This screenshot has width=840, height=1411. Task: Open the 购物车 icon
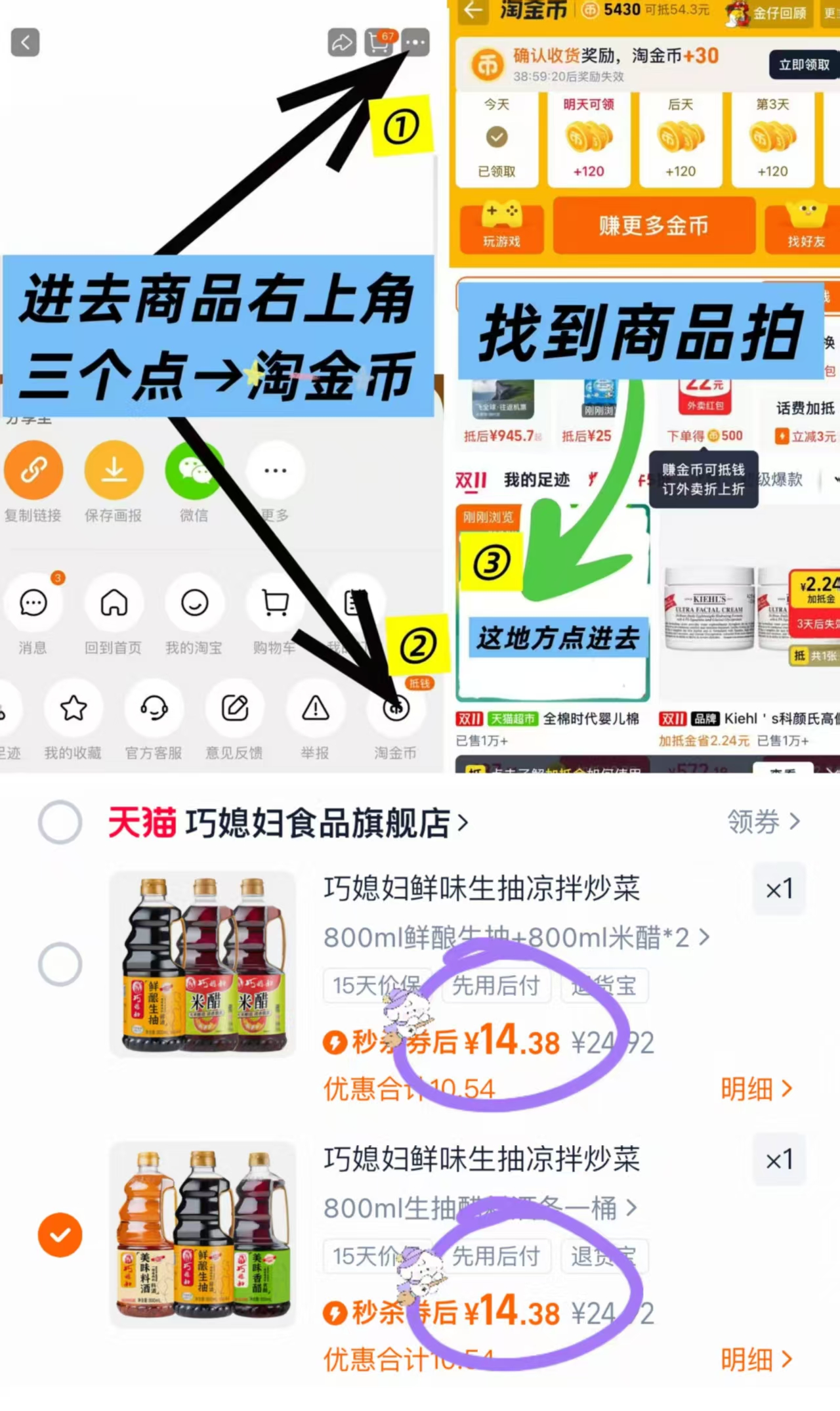pyautogui.click(x=274, y=602)
